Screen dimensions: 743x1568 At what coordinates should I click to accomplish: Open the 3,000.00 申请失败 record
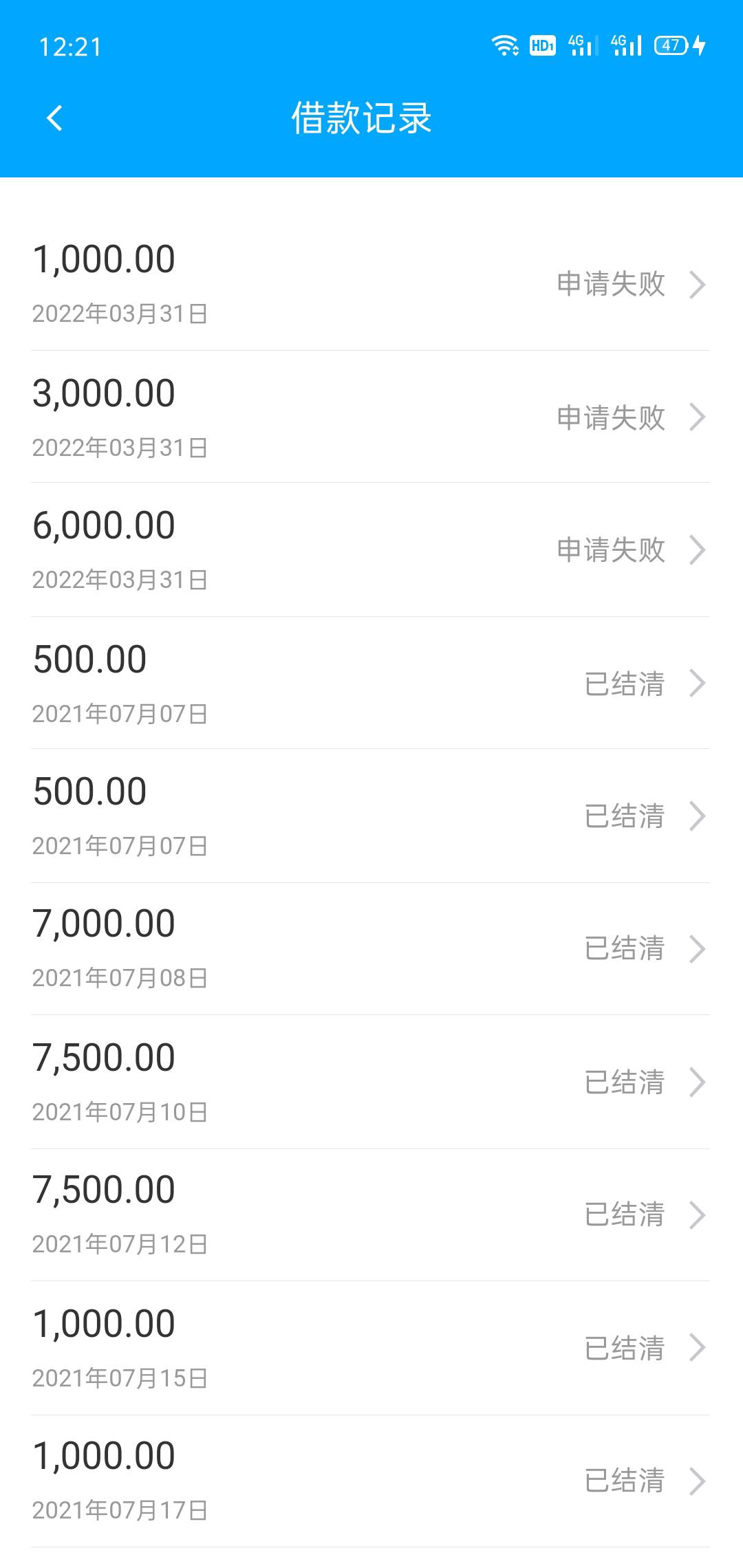click(370, 417)
